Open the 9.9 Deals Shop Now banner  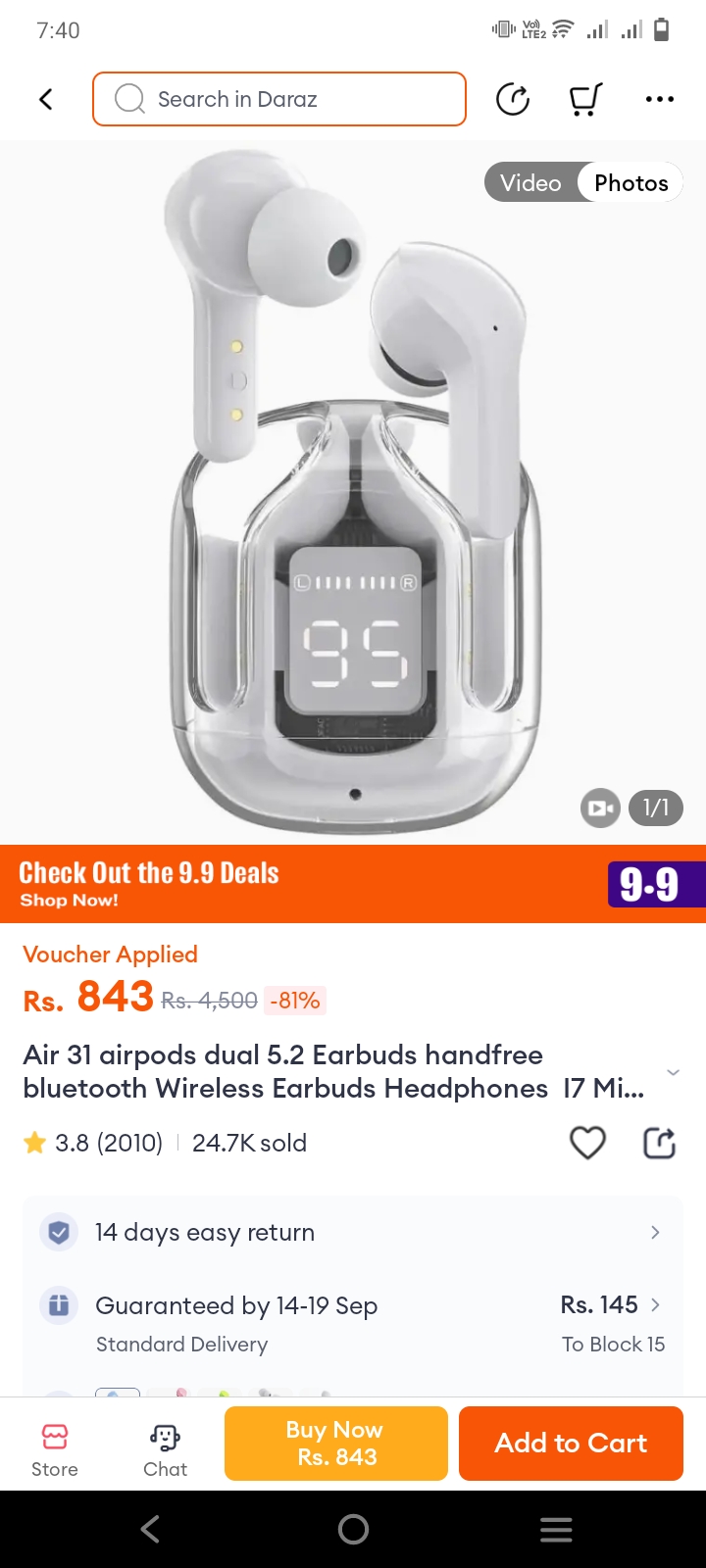point(353,884)
